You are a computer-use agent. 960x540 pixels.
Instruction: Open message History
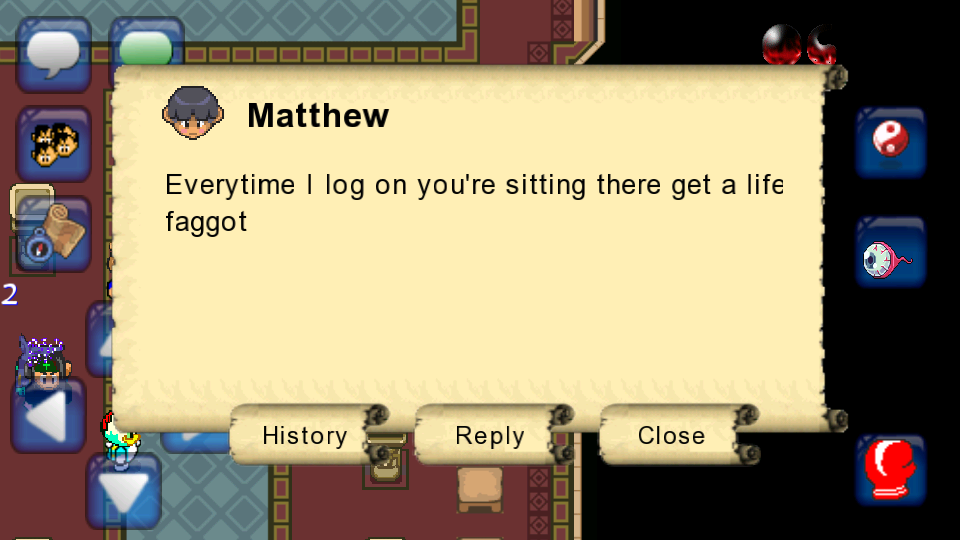click(305, 436)
